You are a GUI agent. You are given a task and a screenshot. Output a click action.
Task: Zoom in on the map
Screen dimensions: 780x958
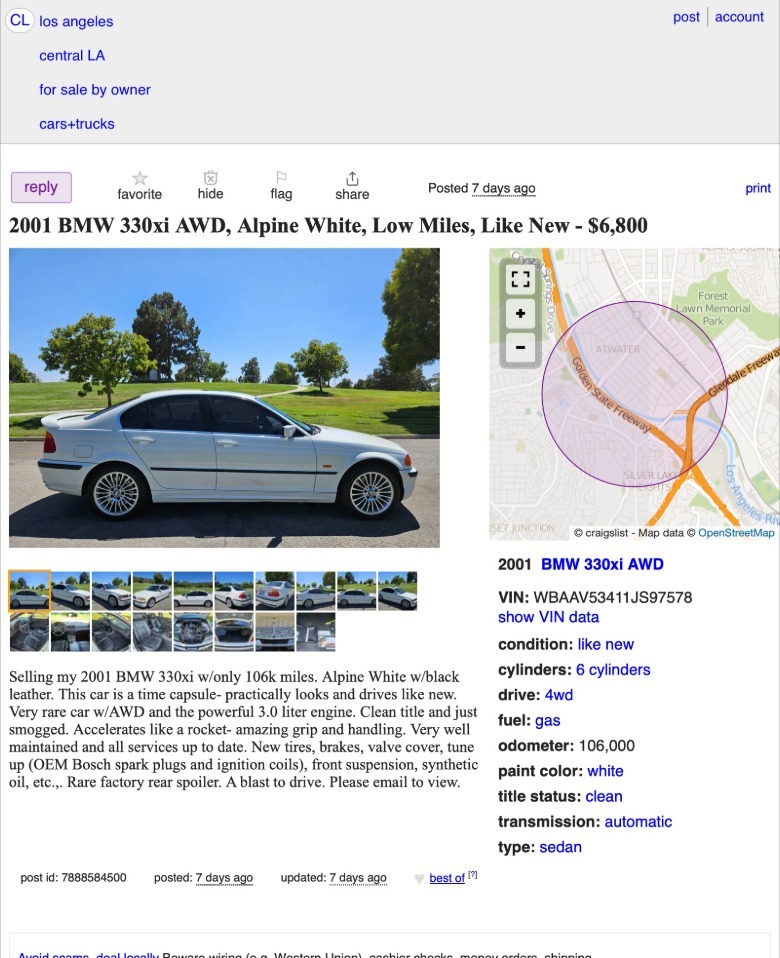pos(520,314)
